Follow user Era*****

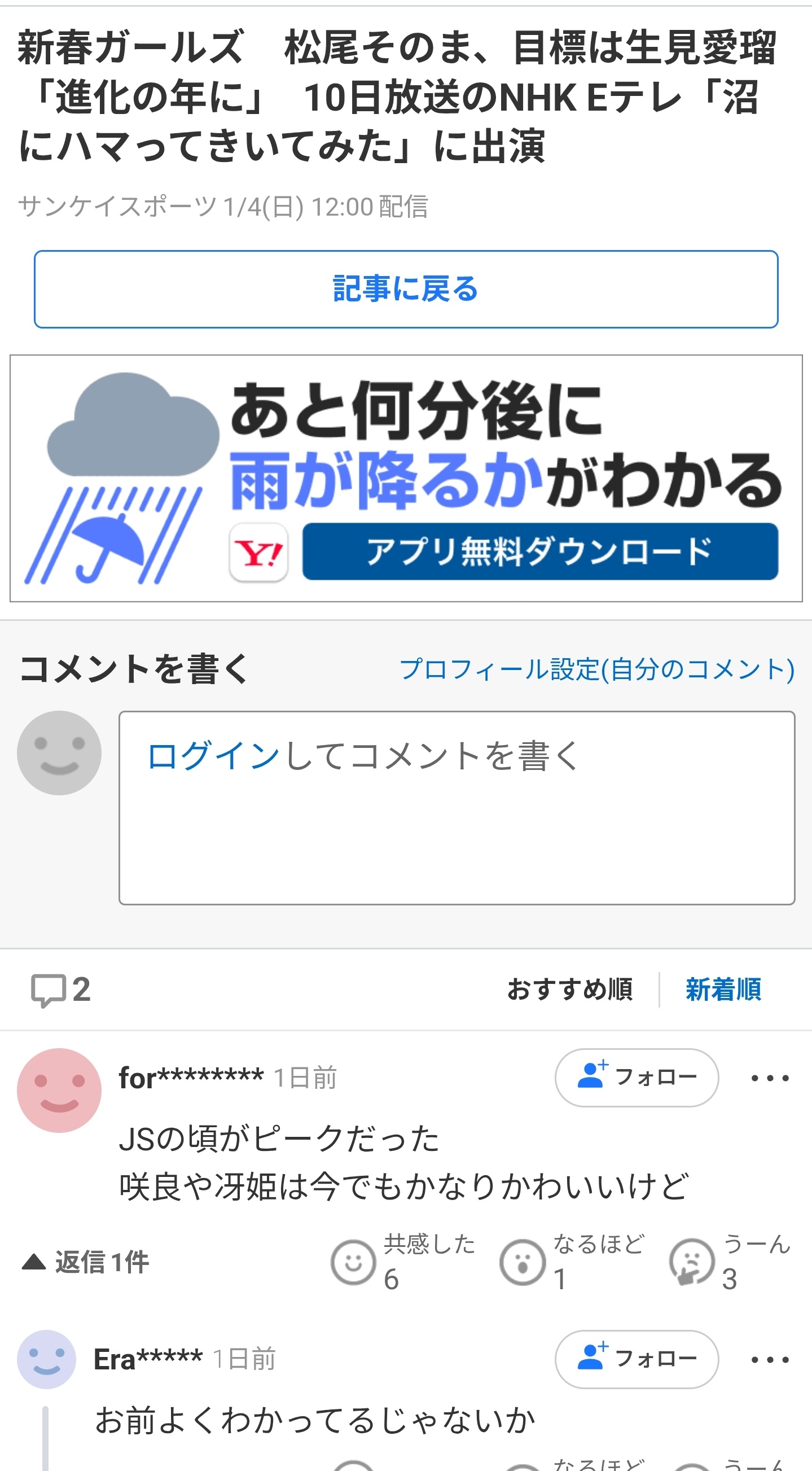click(x=636, y=1359)
